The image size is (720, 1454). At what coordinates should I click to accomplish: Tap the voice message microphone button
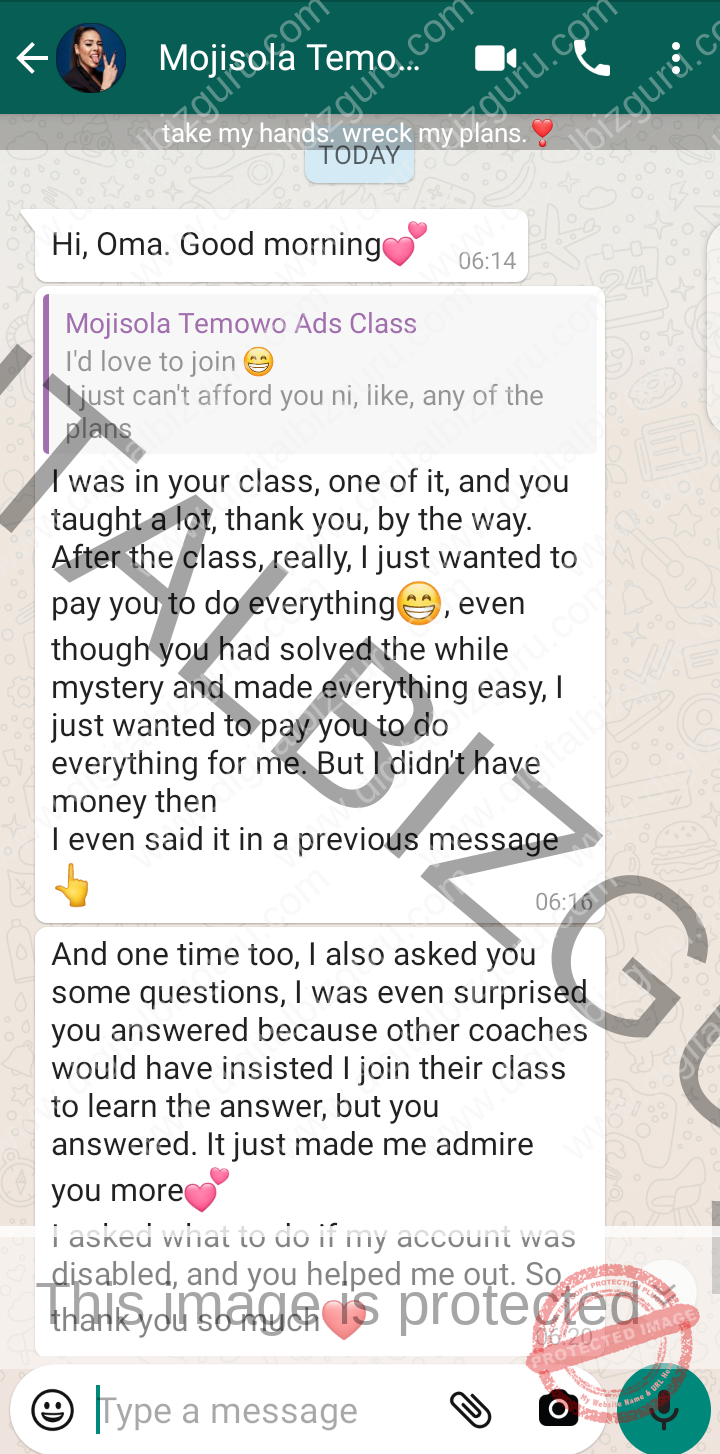point(664,1409)
